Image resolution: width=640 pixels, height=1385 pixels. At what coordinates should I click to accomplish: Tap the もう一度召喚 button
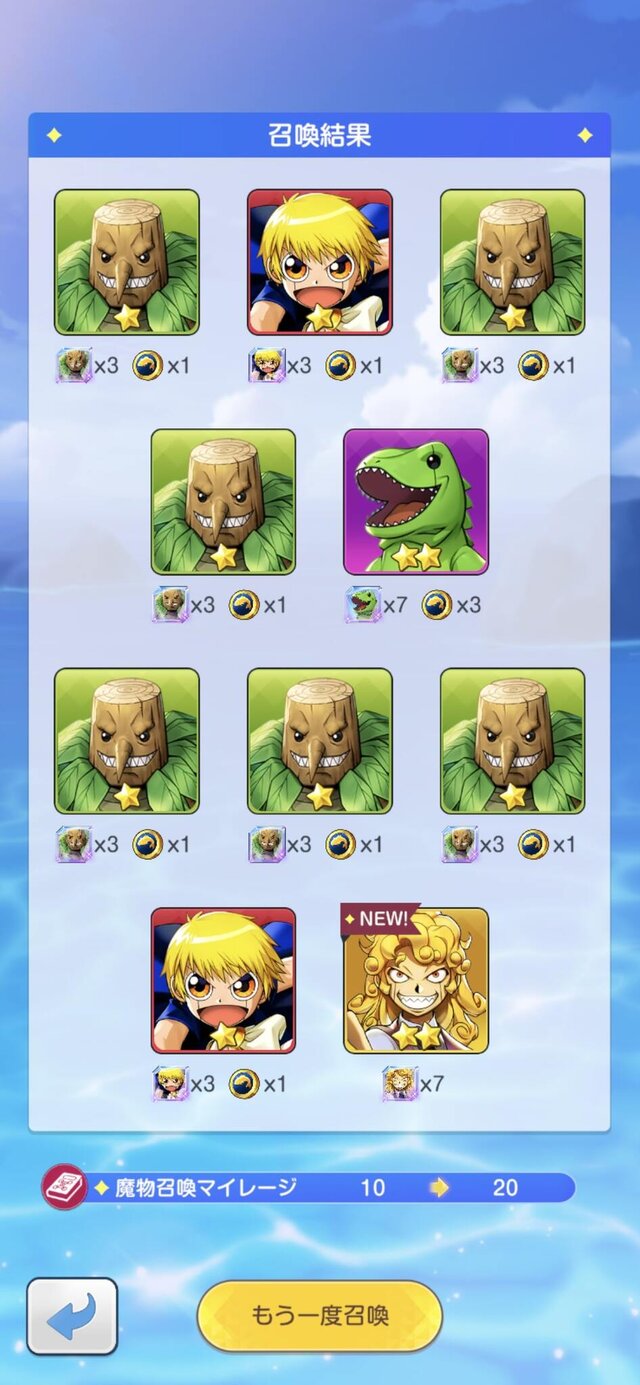(320, 1315)
